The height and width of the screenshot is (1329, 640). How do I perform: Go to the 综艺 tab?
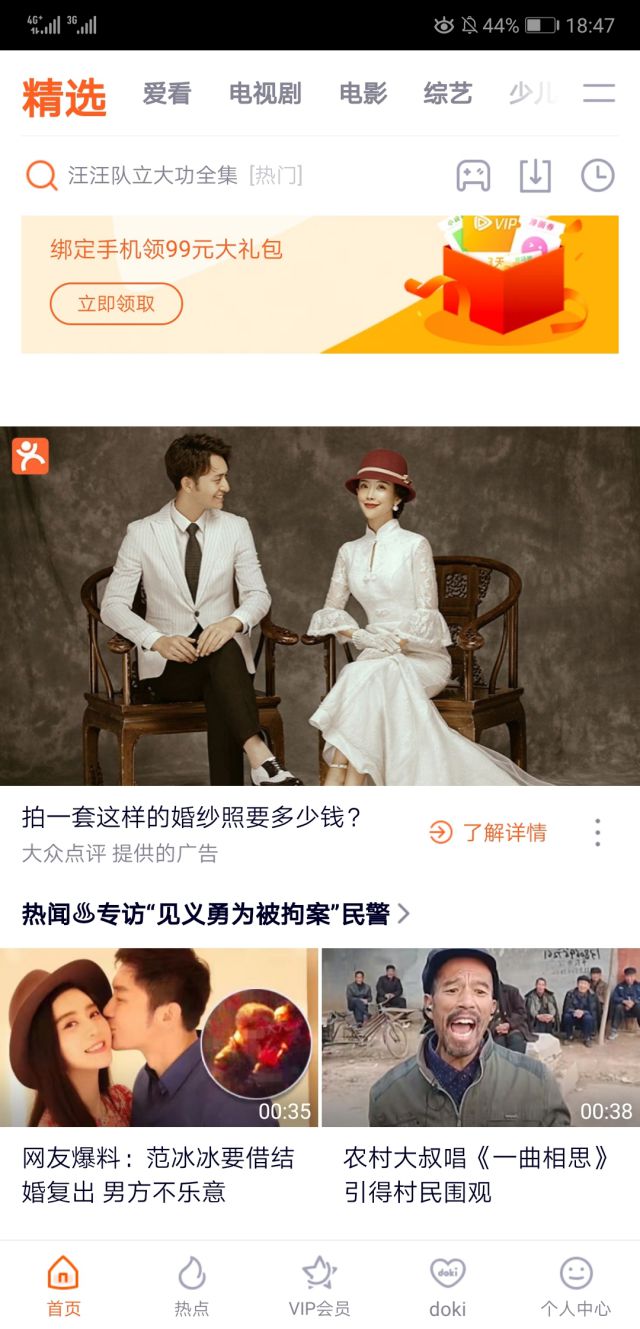[x=447, y=94]
